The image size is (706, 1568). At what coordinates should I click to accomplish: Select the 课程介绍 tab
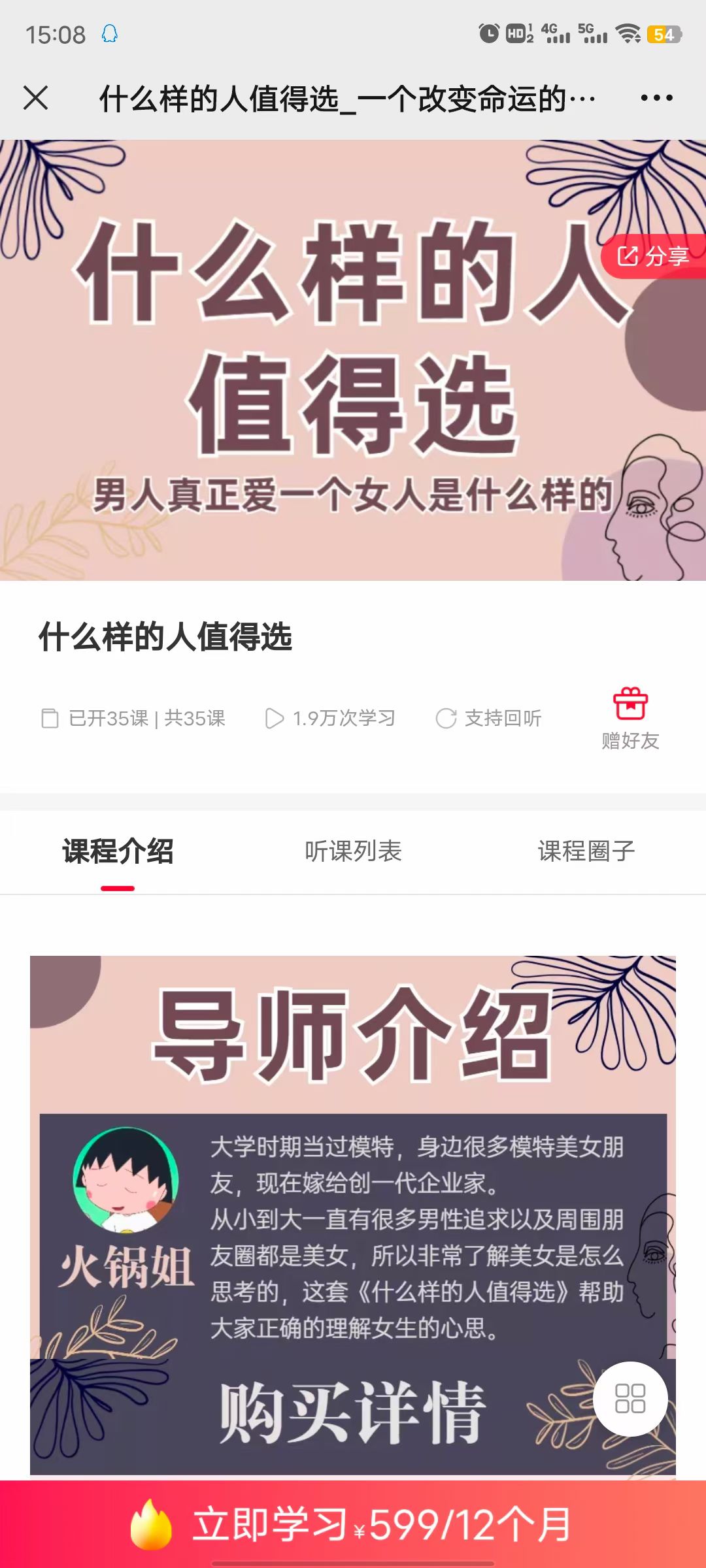118,851
